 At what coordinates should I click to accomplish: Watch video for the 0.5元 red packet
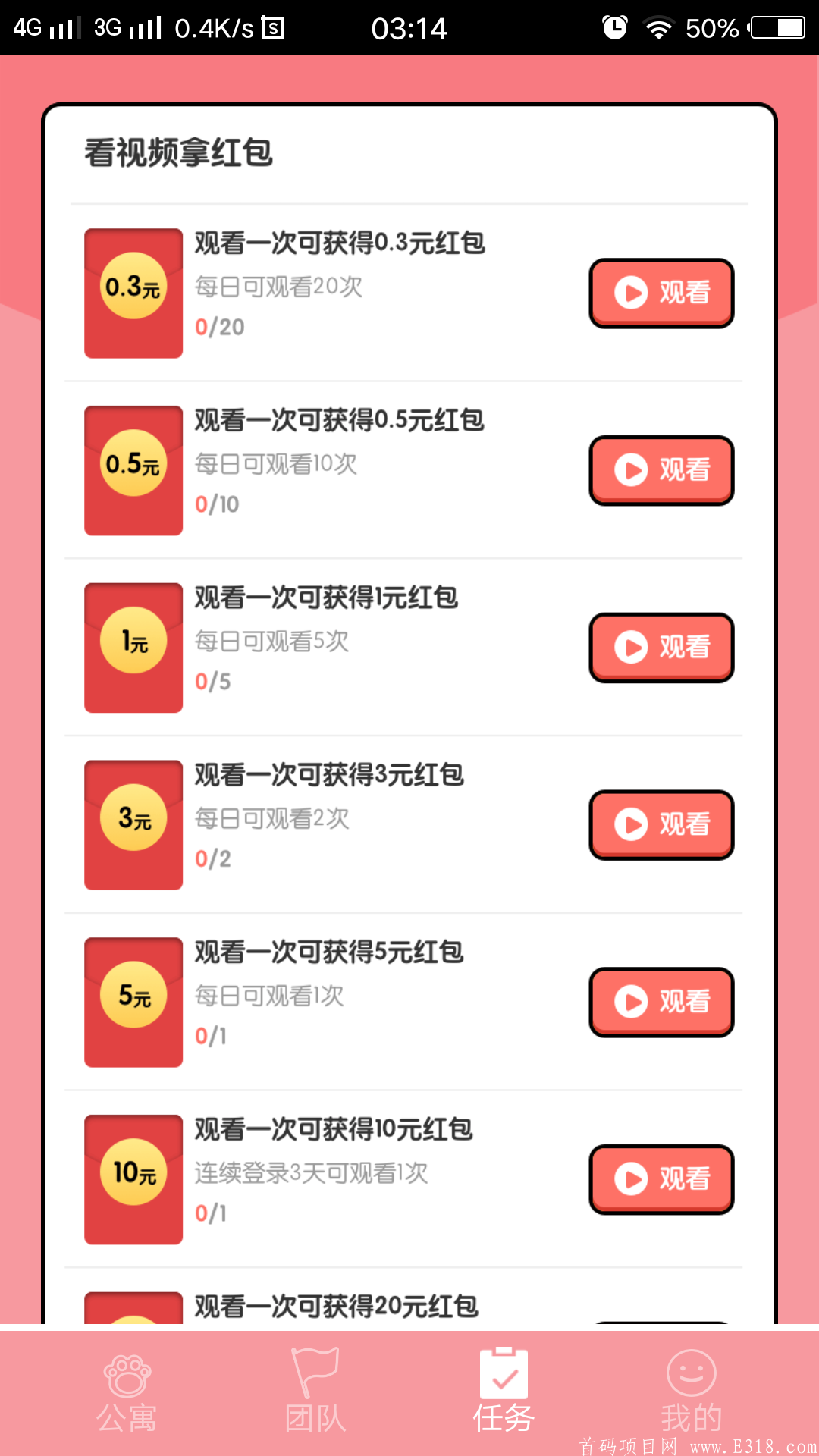(661, 470)
